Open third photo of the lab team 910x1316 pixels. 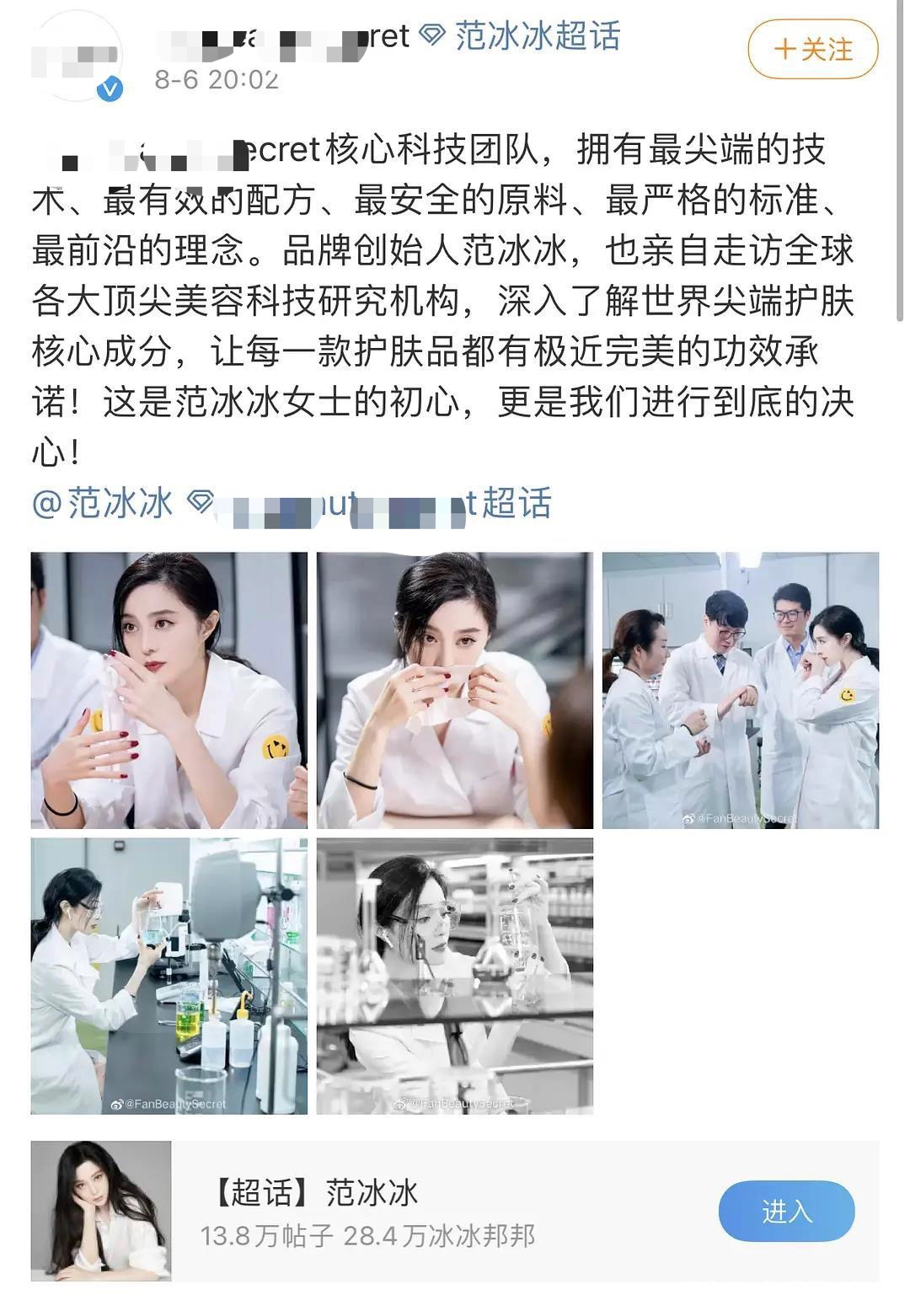pos(740,690)
